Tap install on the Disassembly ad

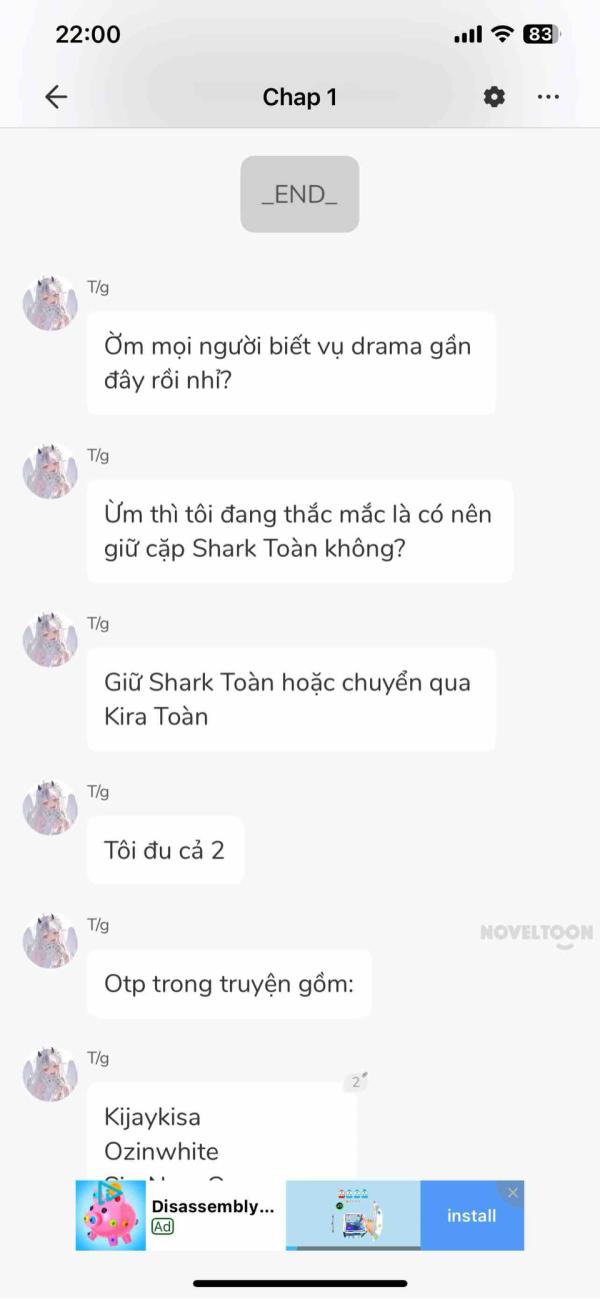pyautogui.click(x=471, y=1216)
